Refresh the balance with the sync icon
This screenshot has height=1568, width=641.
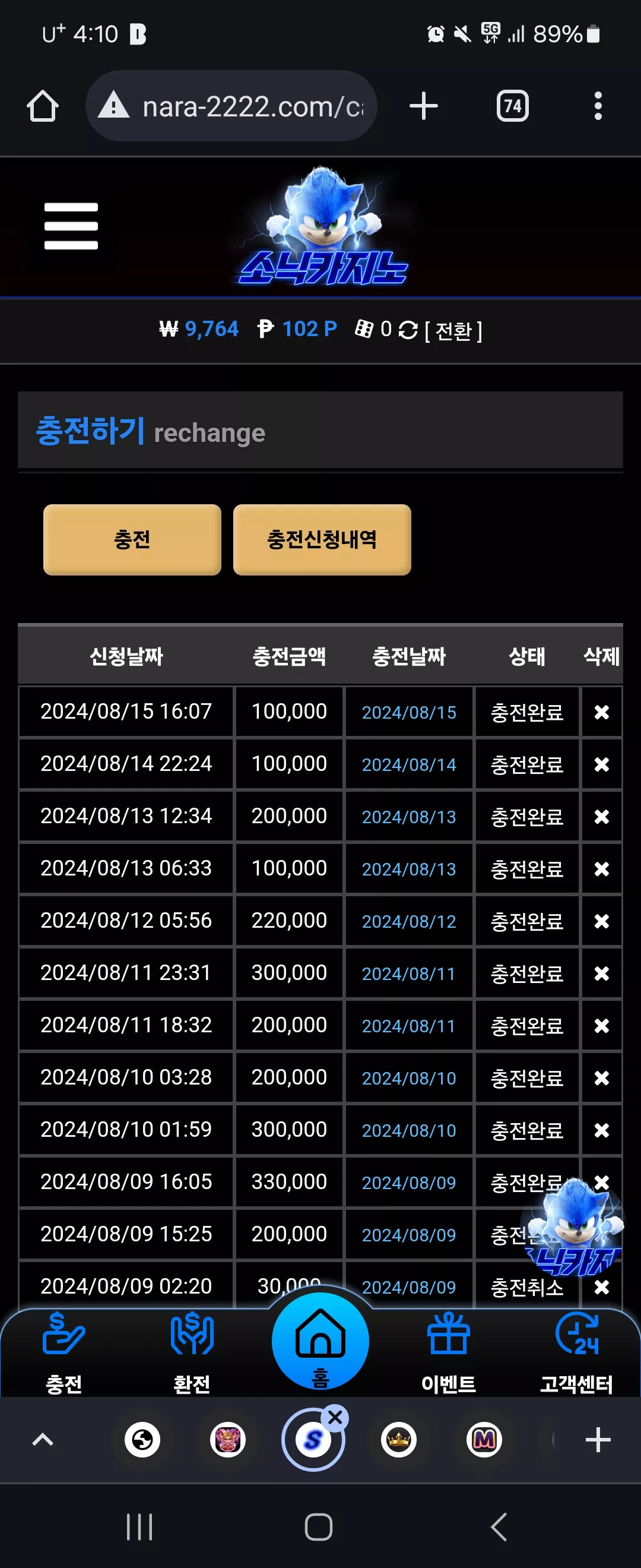pyautogui.click(x=408, y=330)
